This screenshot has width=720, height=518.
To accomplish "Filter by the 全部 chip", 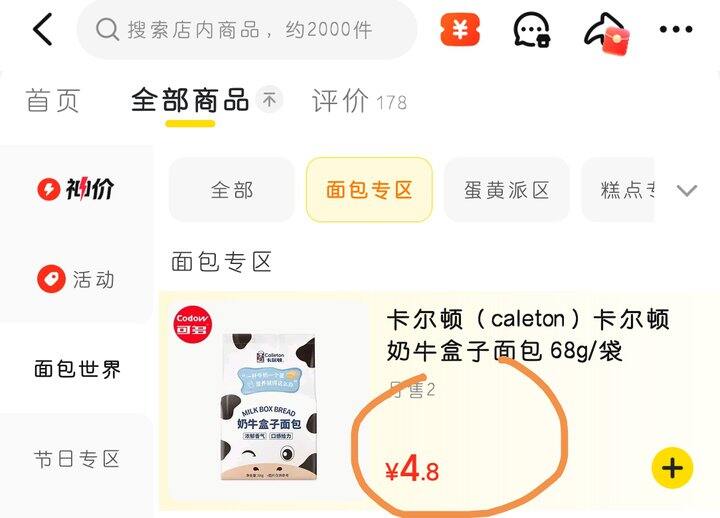I will [232, 190].
